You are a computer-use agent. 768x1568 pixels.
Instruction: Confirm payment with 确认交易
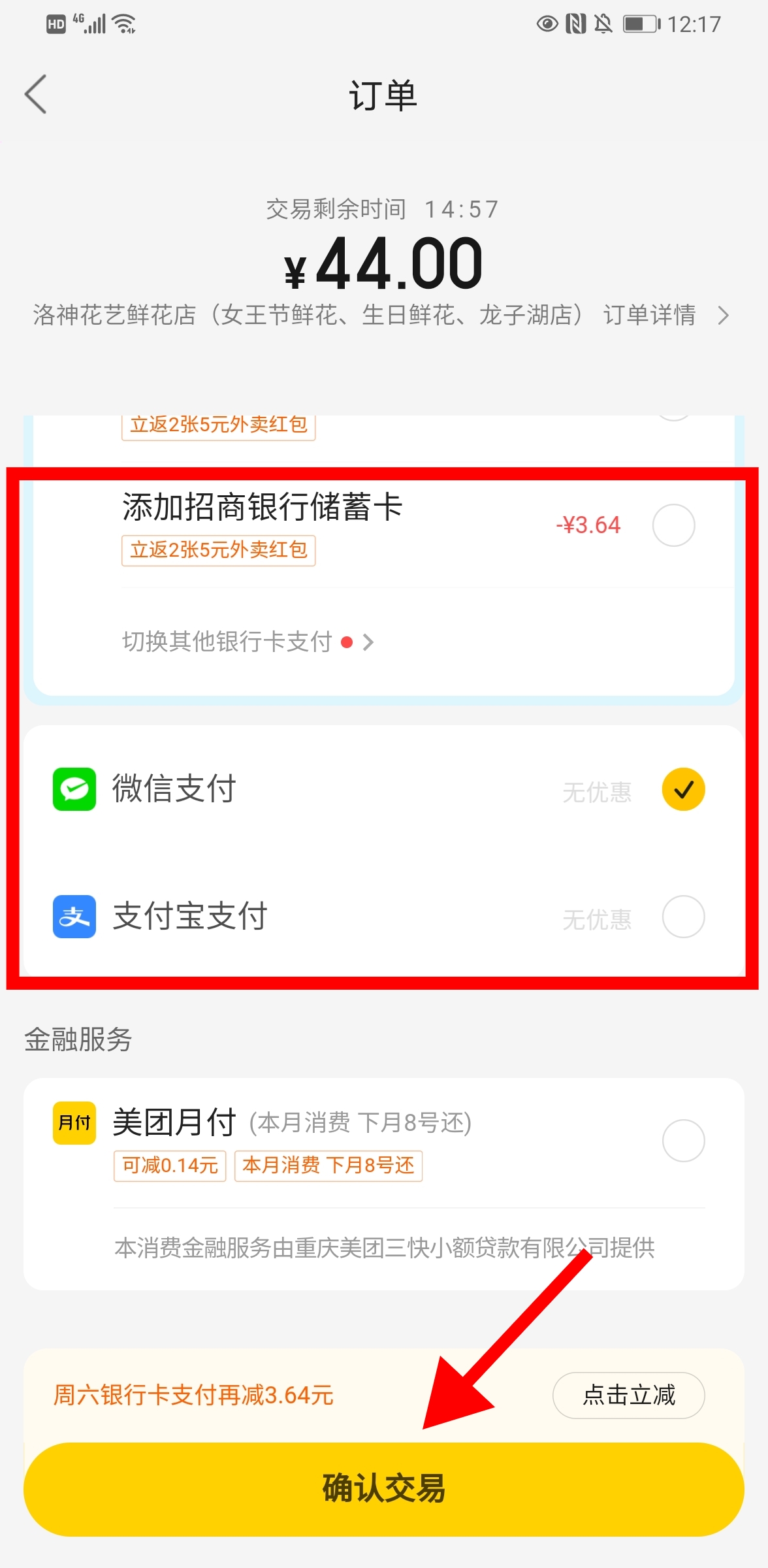point(384,1489)
